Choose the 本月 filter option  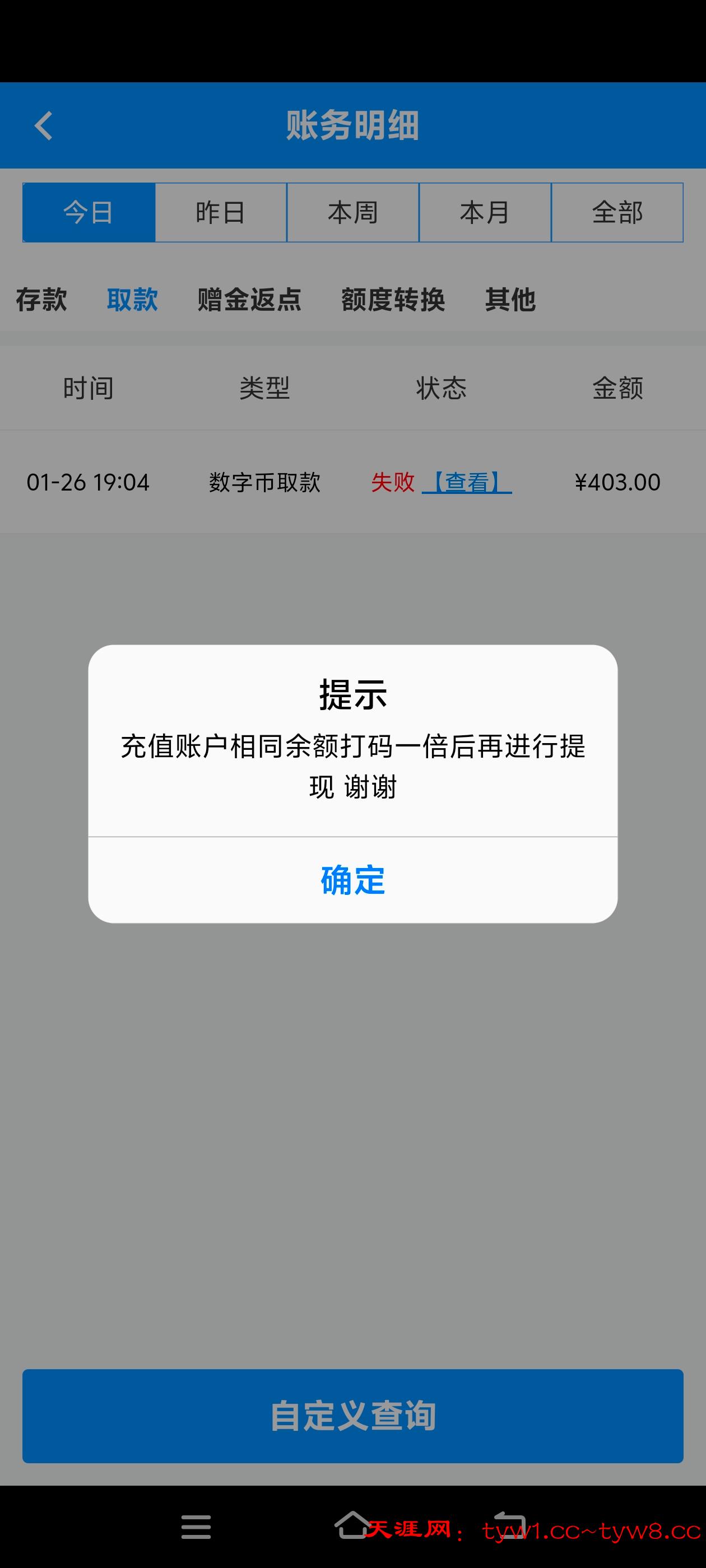(x=485, y=212)
